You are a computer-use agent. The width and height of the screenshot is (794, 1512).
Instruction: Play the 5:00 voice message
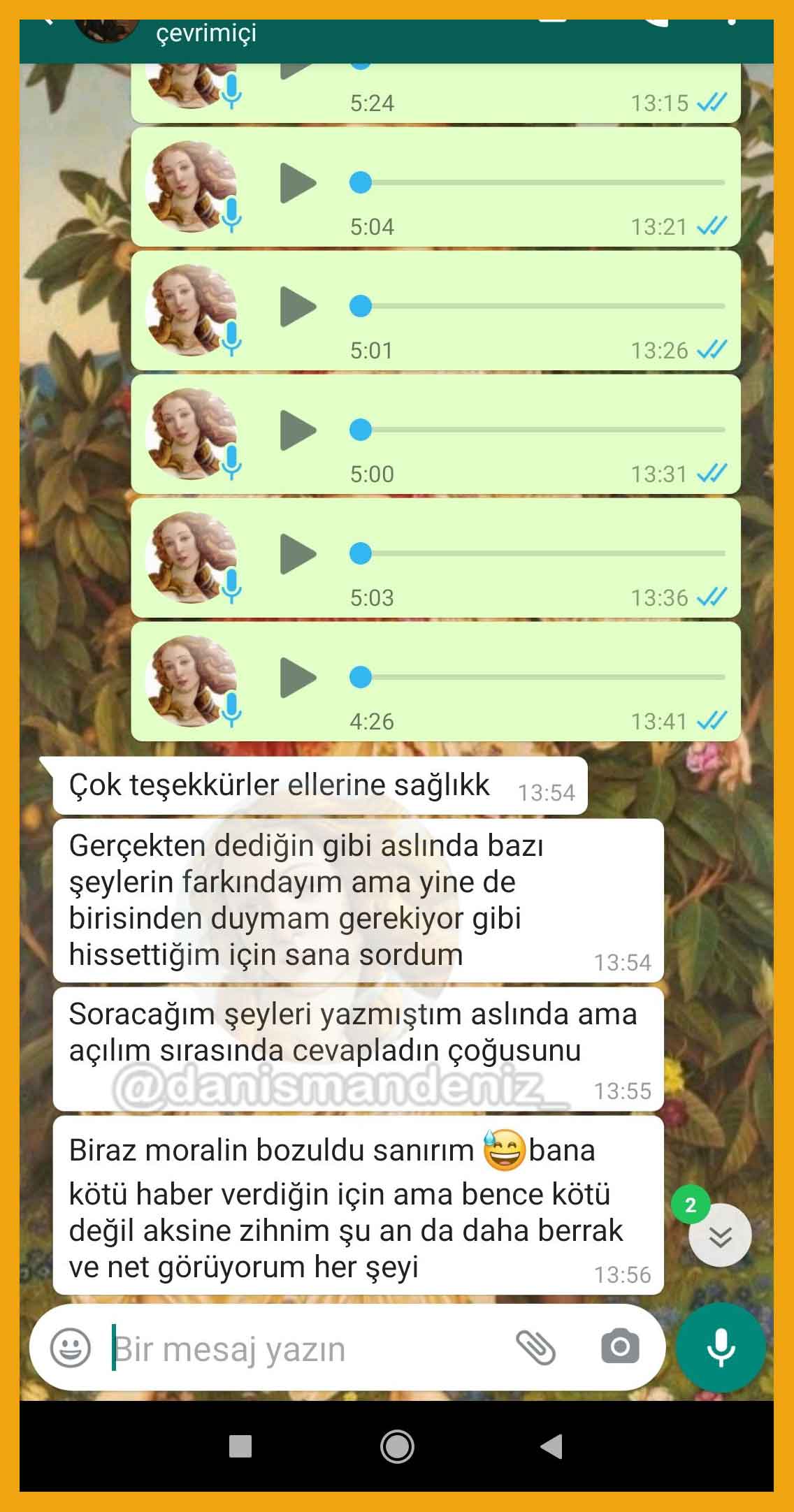coord(298,430)
